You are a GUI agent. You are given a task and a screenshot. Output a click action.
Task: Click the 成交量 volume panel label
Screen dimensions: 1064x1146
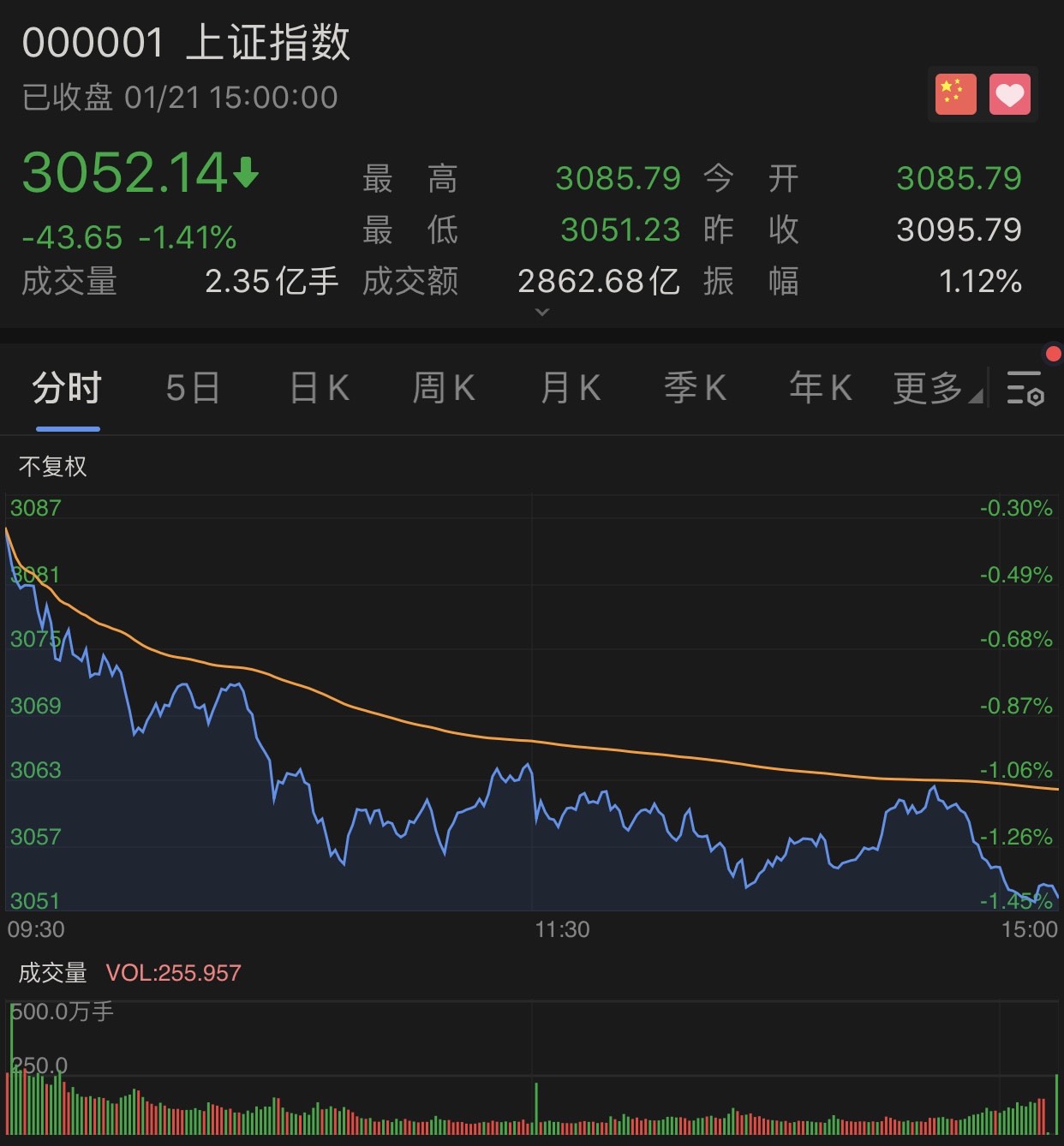pos(52,972)
